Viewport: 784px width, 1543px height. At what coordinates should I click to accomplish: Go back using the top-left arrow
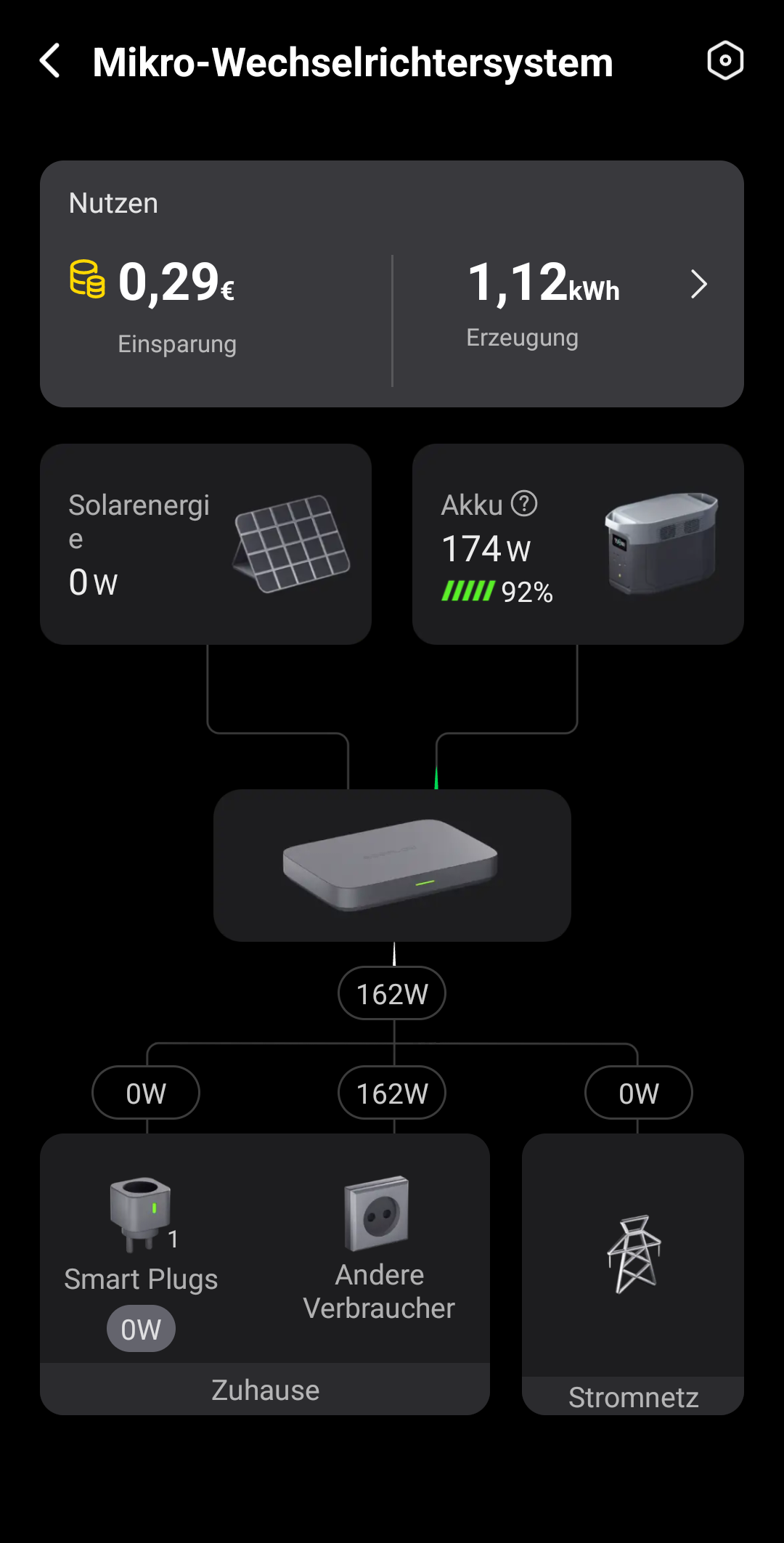point(49,61)
